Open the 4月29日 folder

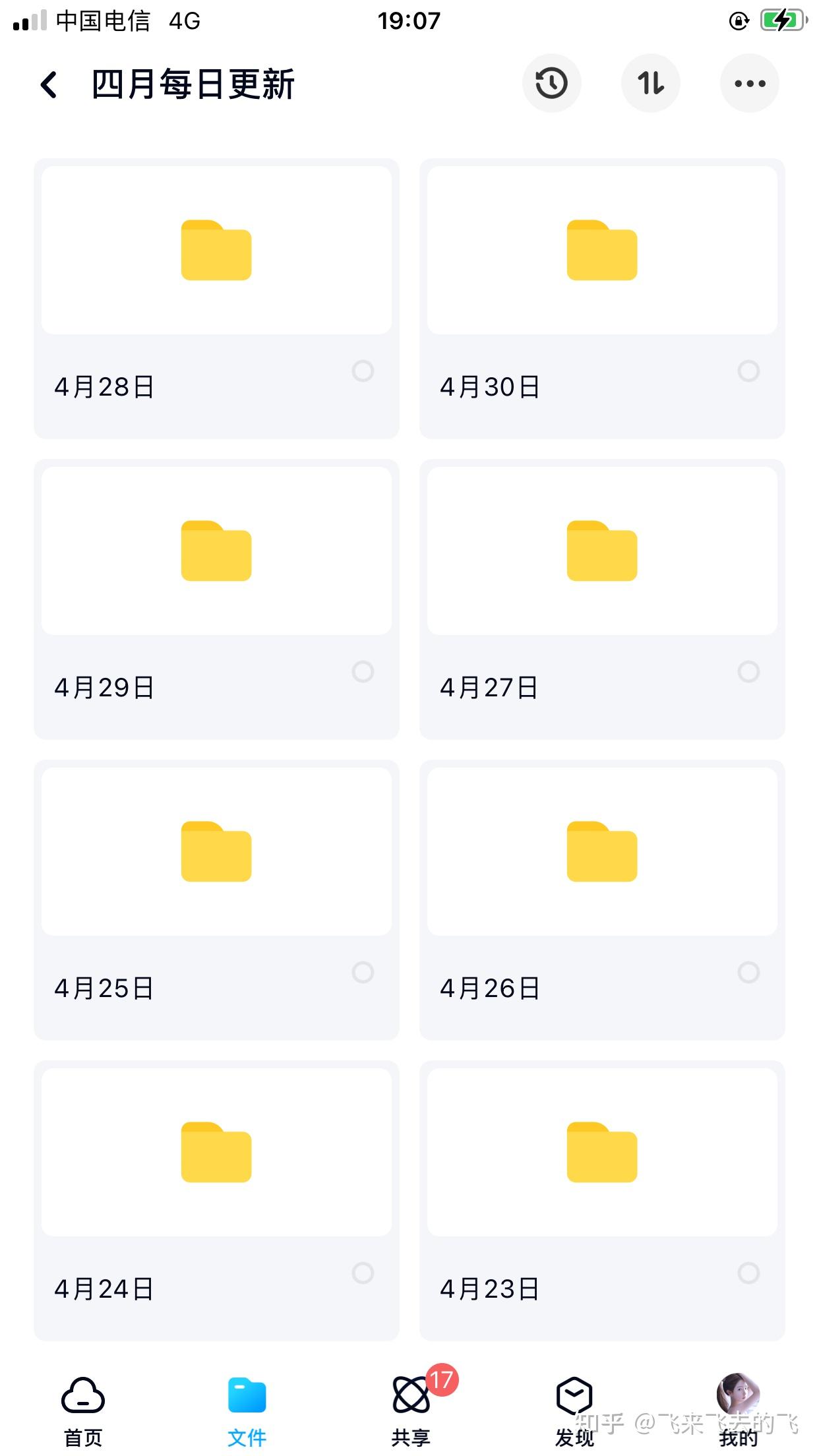pos(216,551)
